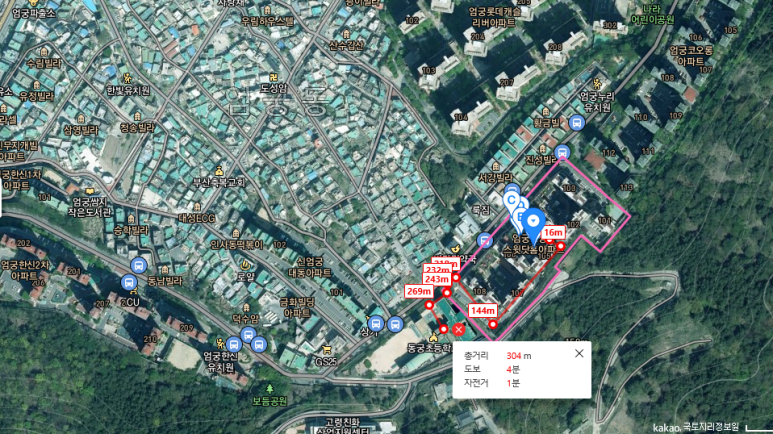Tap the 269m measurement waypoint
The width and height of the screenshot is (773, 434).
tap(429, 304)
